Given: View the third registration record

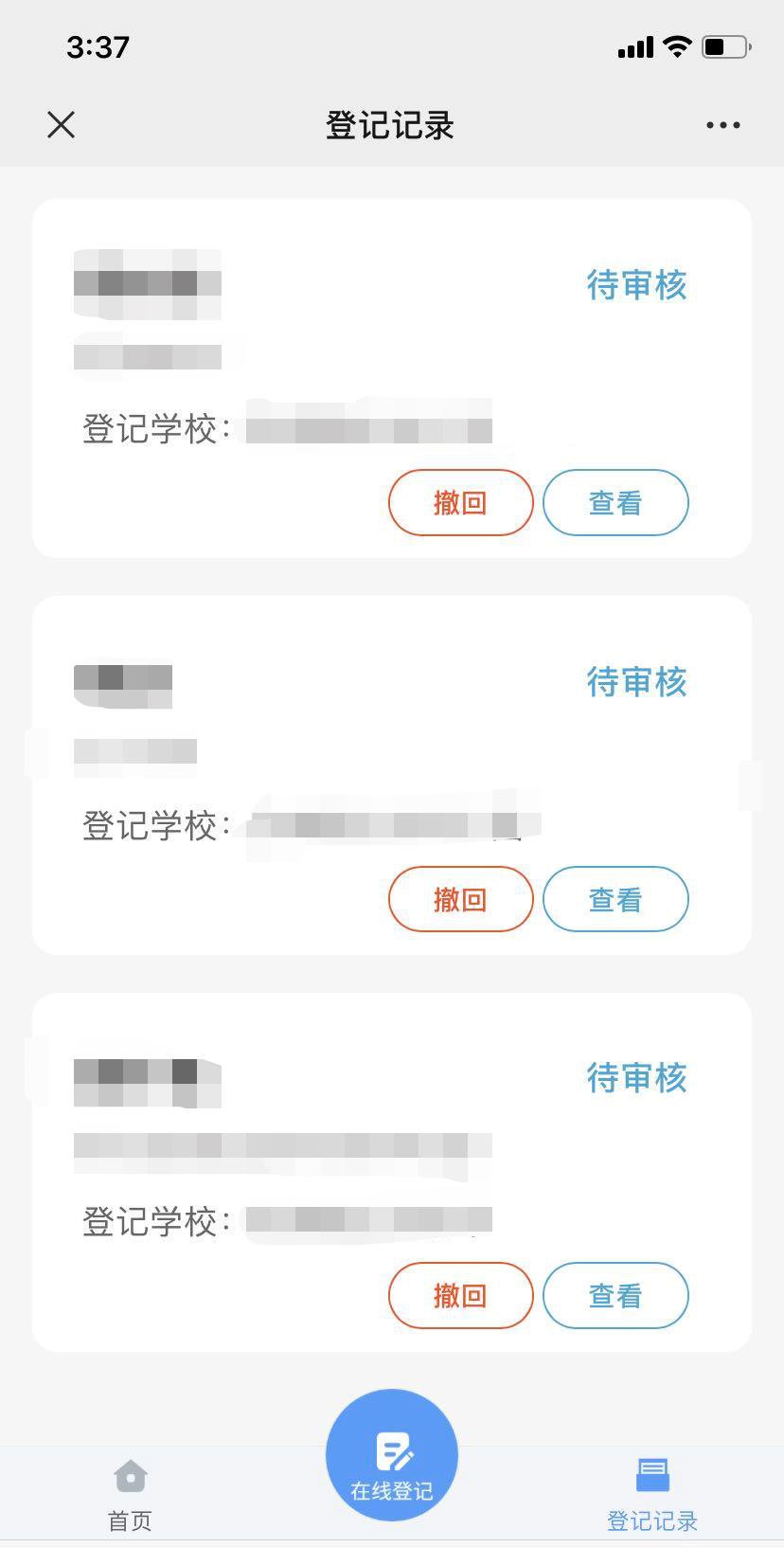Looking at the screenshot, I should 615,1295.
